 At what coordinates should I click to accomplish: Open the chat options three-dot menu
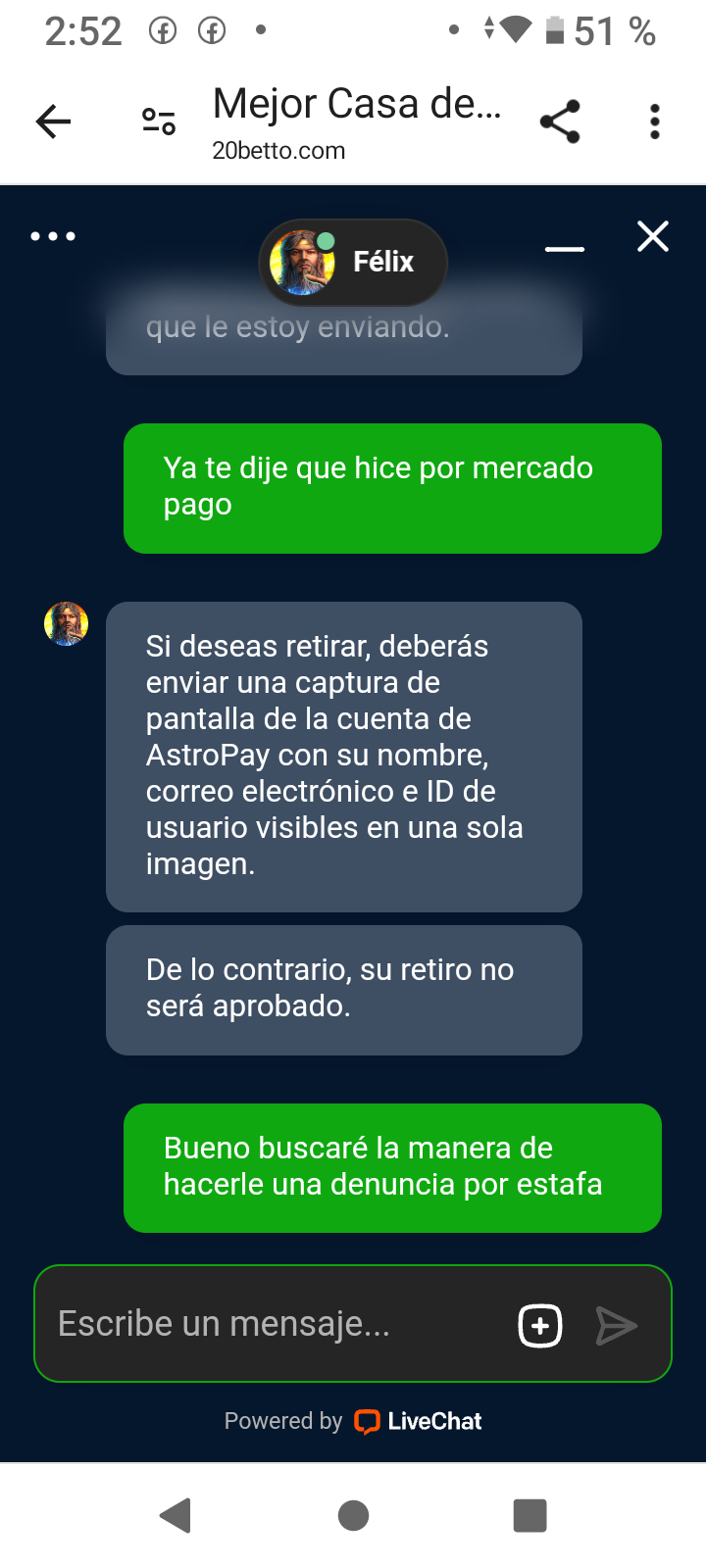pyautogui.click(x=53, y=236)
